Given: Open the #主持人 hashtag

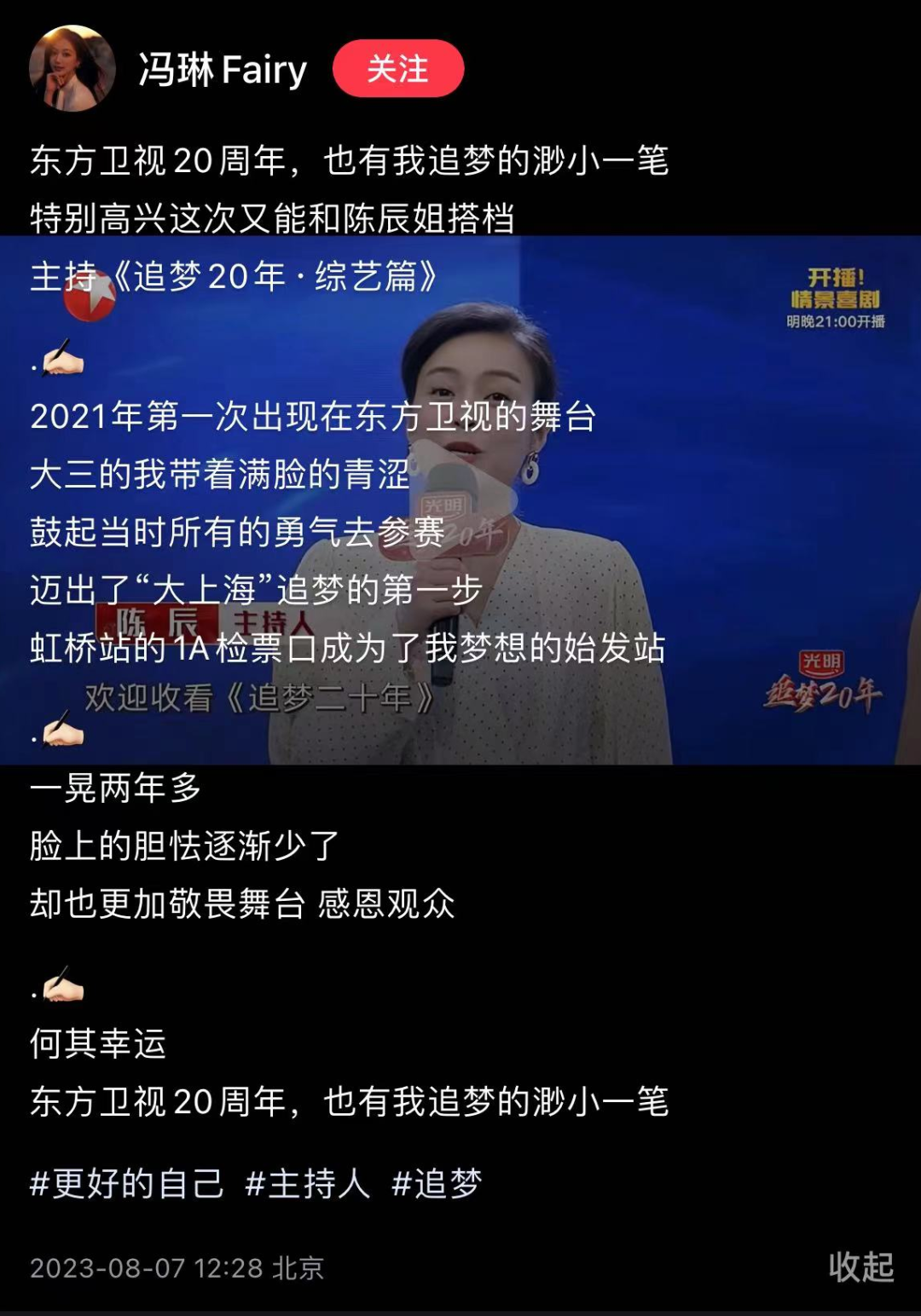Looking at the screenshot, I should tap(307, 1184).
